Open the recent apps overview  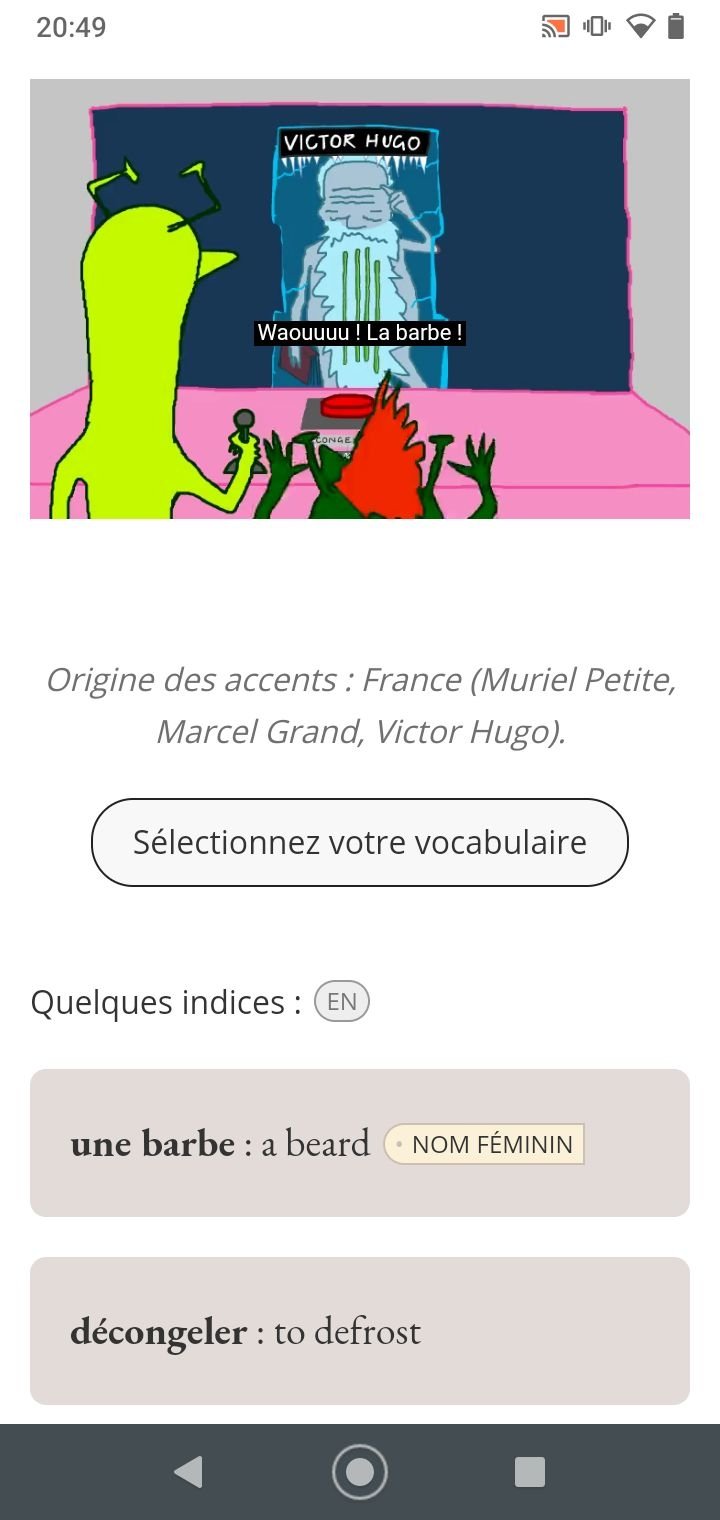(530, 1472)
